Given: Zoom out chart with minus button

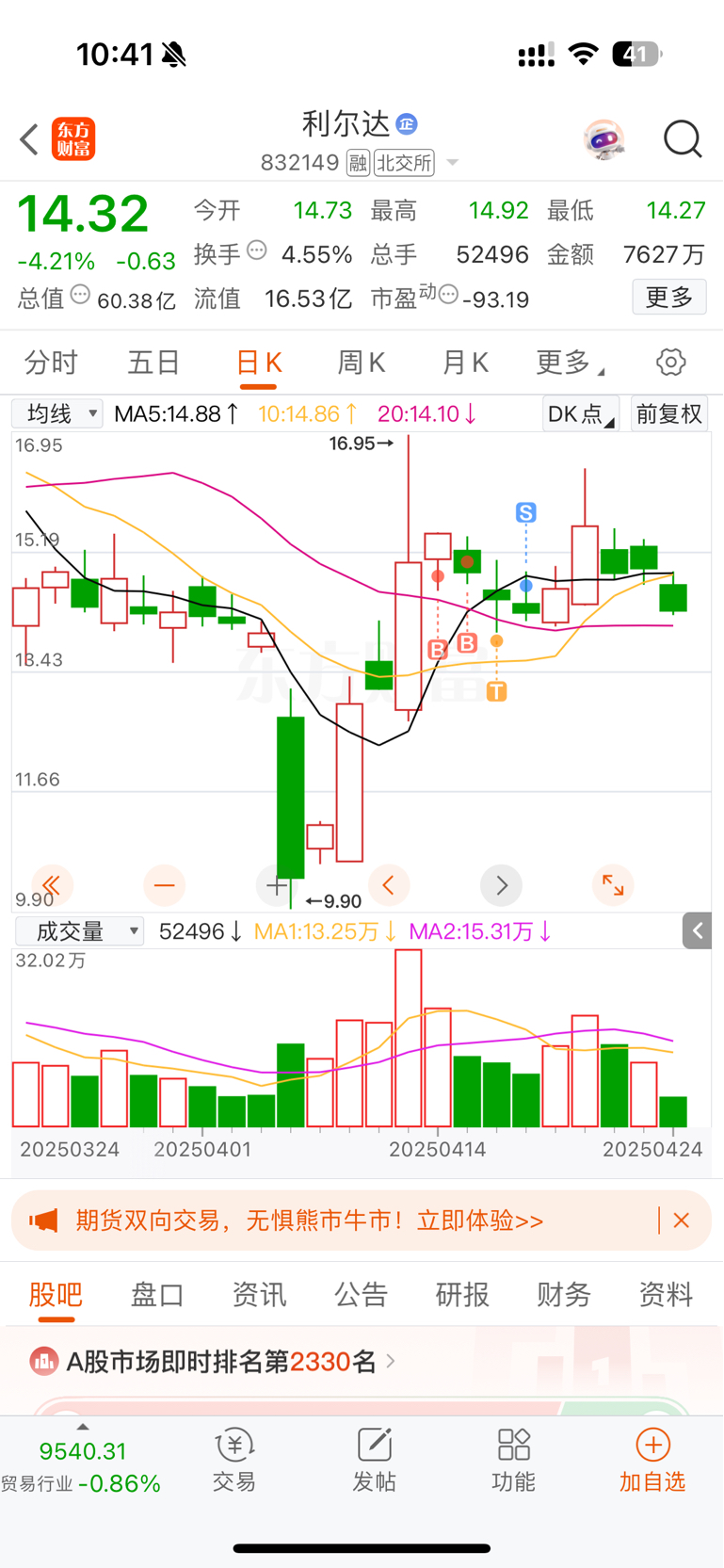Looking at the screenshot, I should [165, 885].
